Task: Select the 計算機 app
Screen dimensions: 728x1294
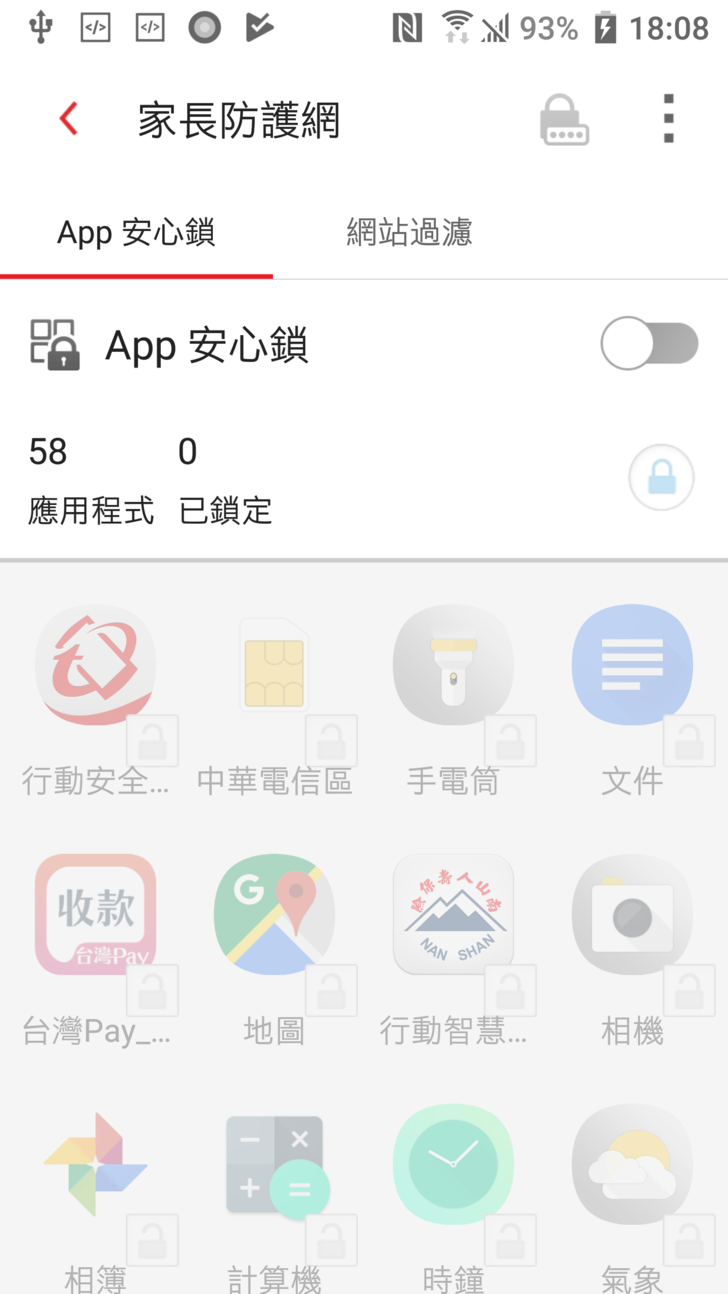Action: (x=274, y=1165)
